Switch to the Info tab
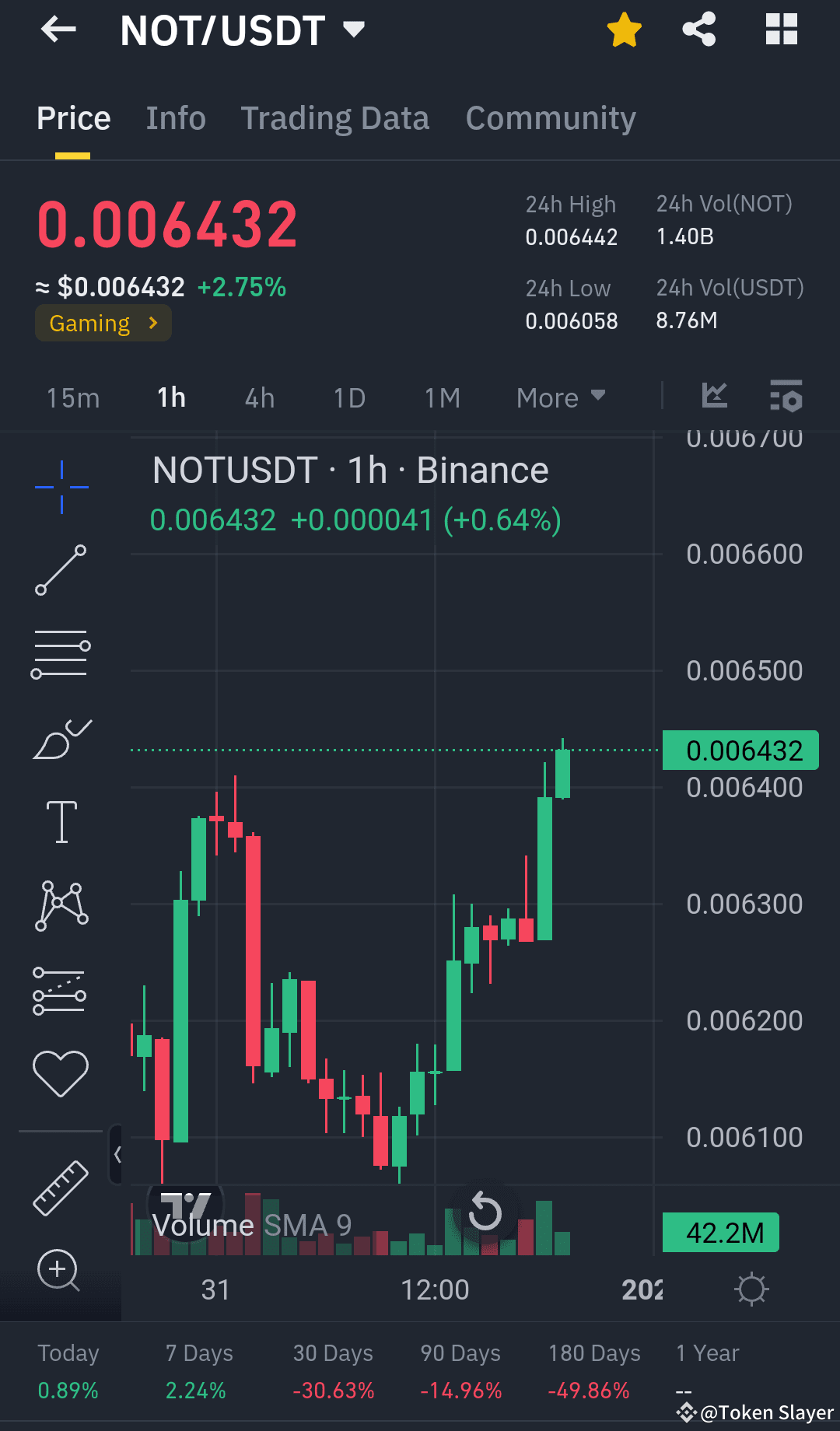This screenshot has height=1431, width=840. pyautogui.click(x=175, y=117)
